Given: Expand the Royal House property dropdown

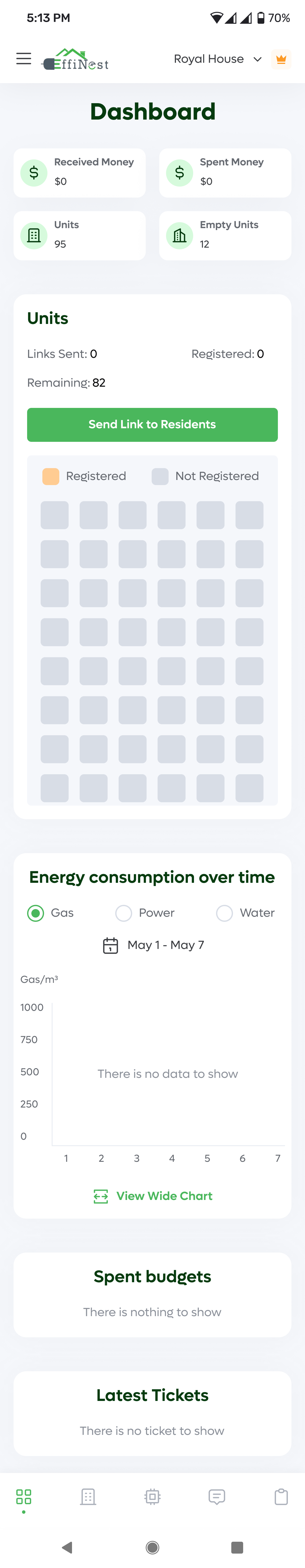Looking at the screenshot, I should pos(217,59).
